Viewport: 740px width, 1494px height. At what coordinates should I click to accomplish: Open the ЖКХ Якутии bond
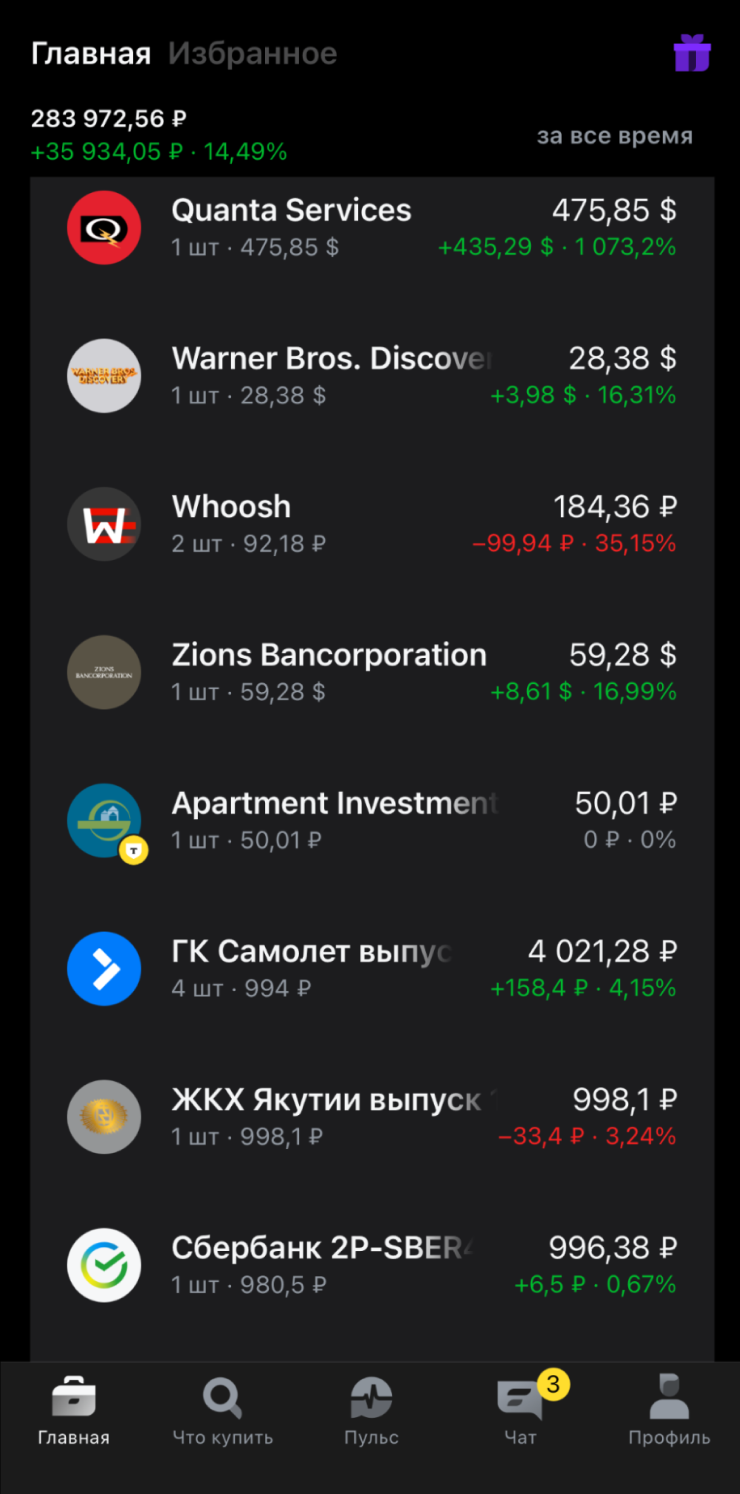tap(372, 1116)
